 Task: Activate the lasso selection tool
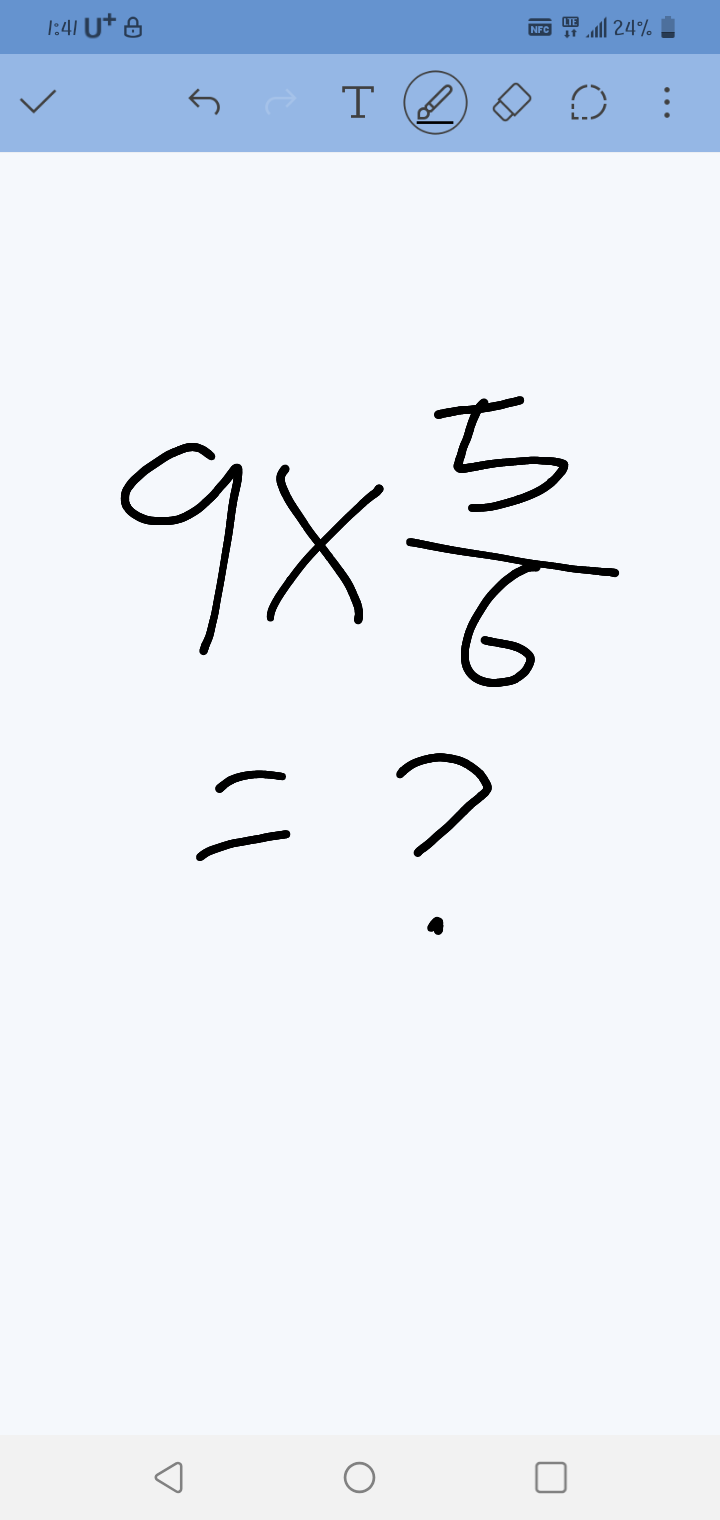tap(589, 102)
